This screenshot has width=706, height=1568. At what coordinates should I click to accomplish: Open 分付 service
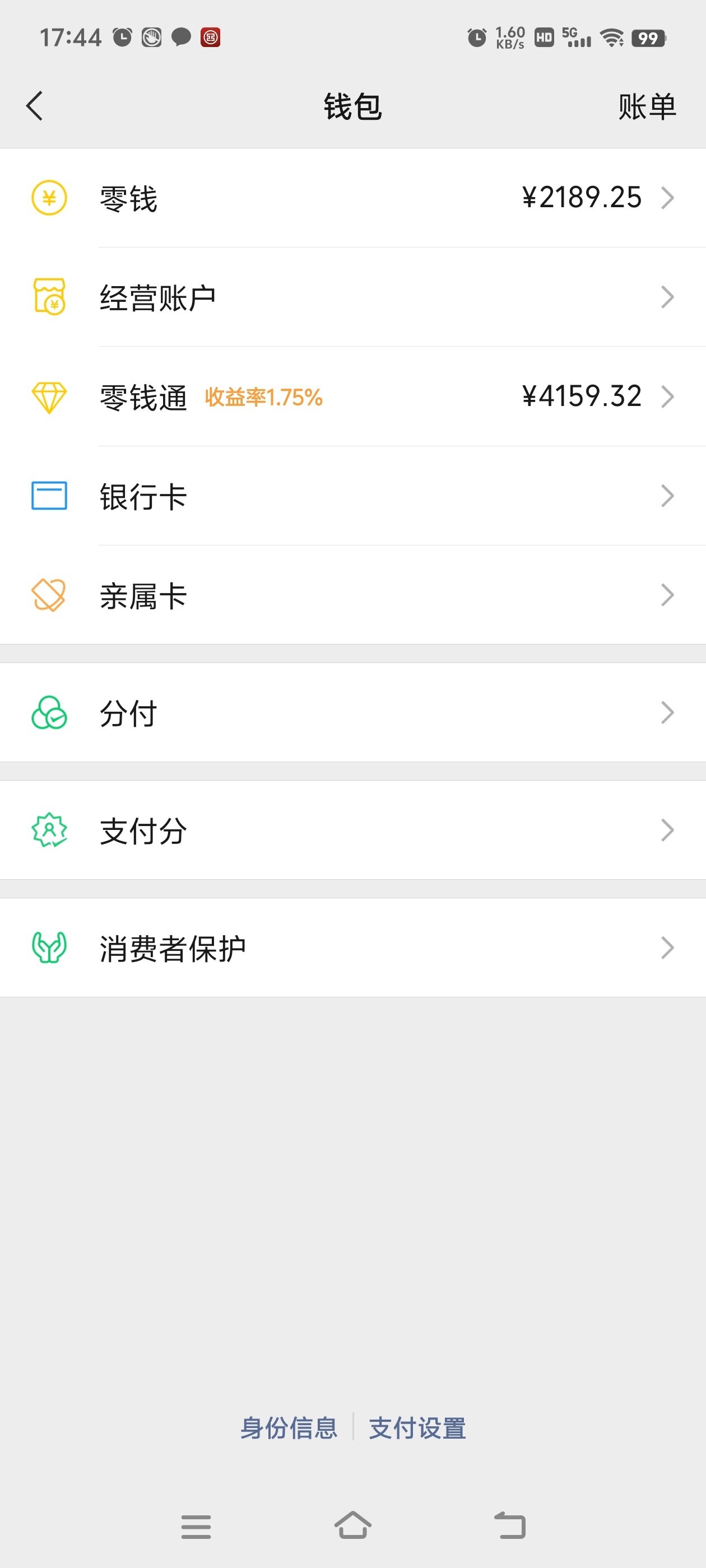352,712
